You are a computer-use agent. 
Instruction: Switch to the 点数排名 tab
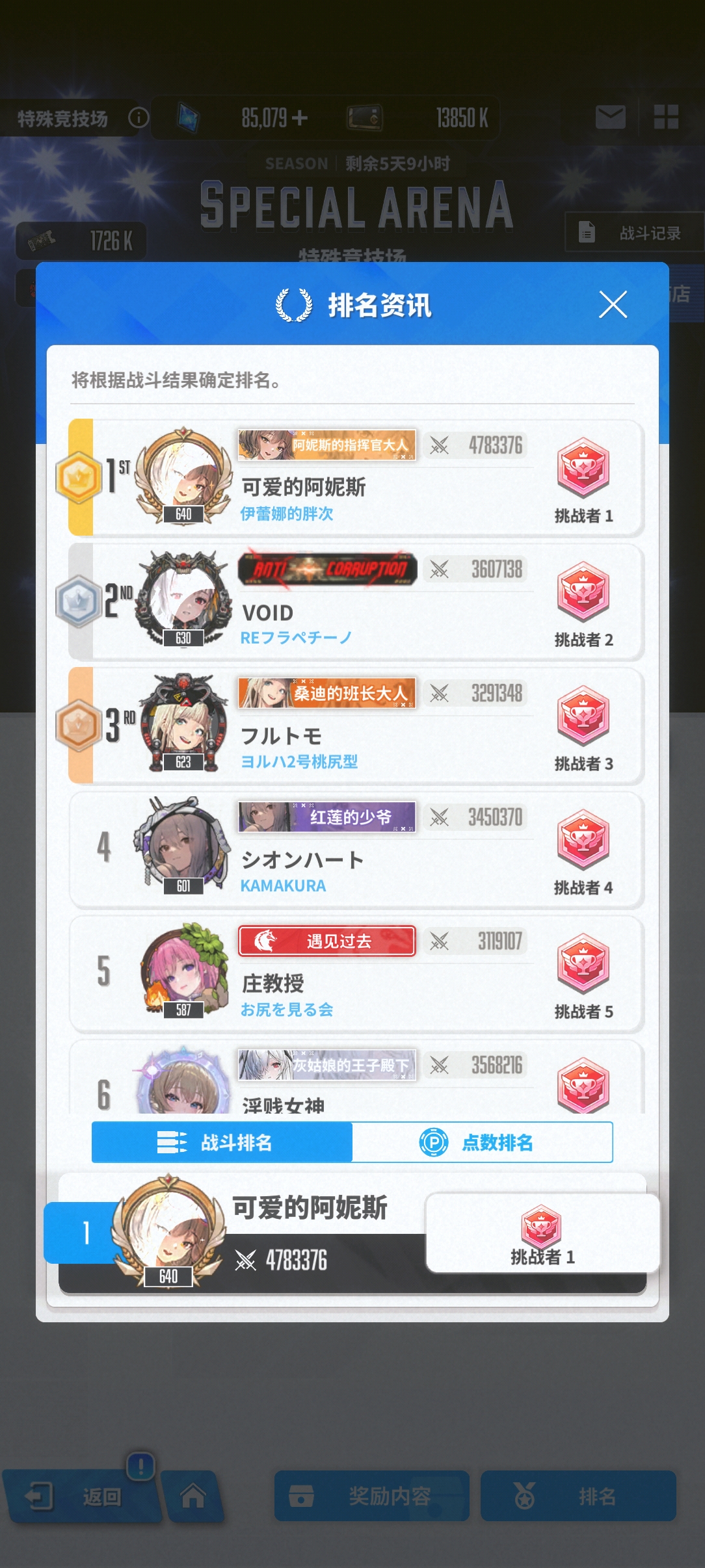482,1142
